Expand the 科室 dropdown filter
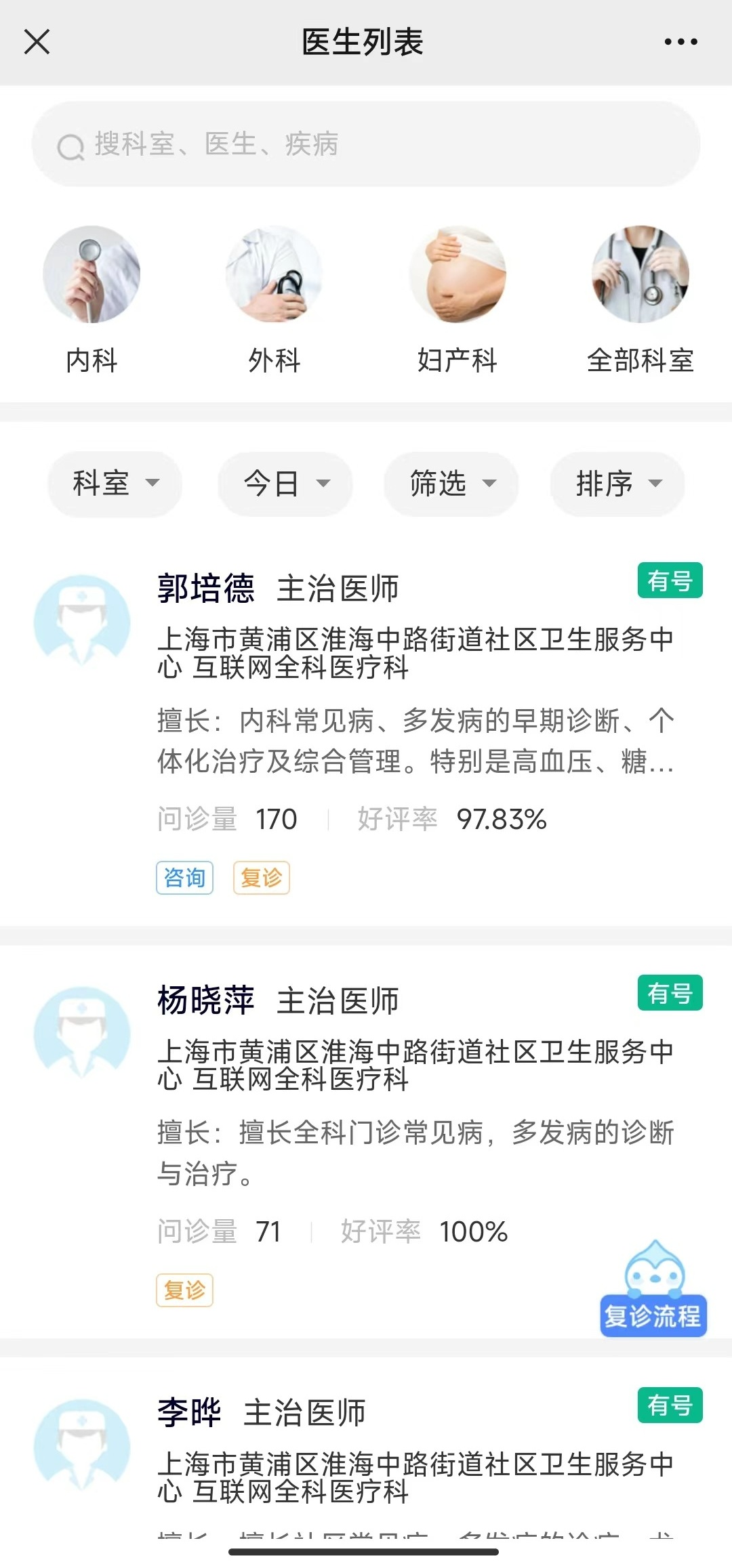Viewport: 732px width, 1568px height. (115, 484)
